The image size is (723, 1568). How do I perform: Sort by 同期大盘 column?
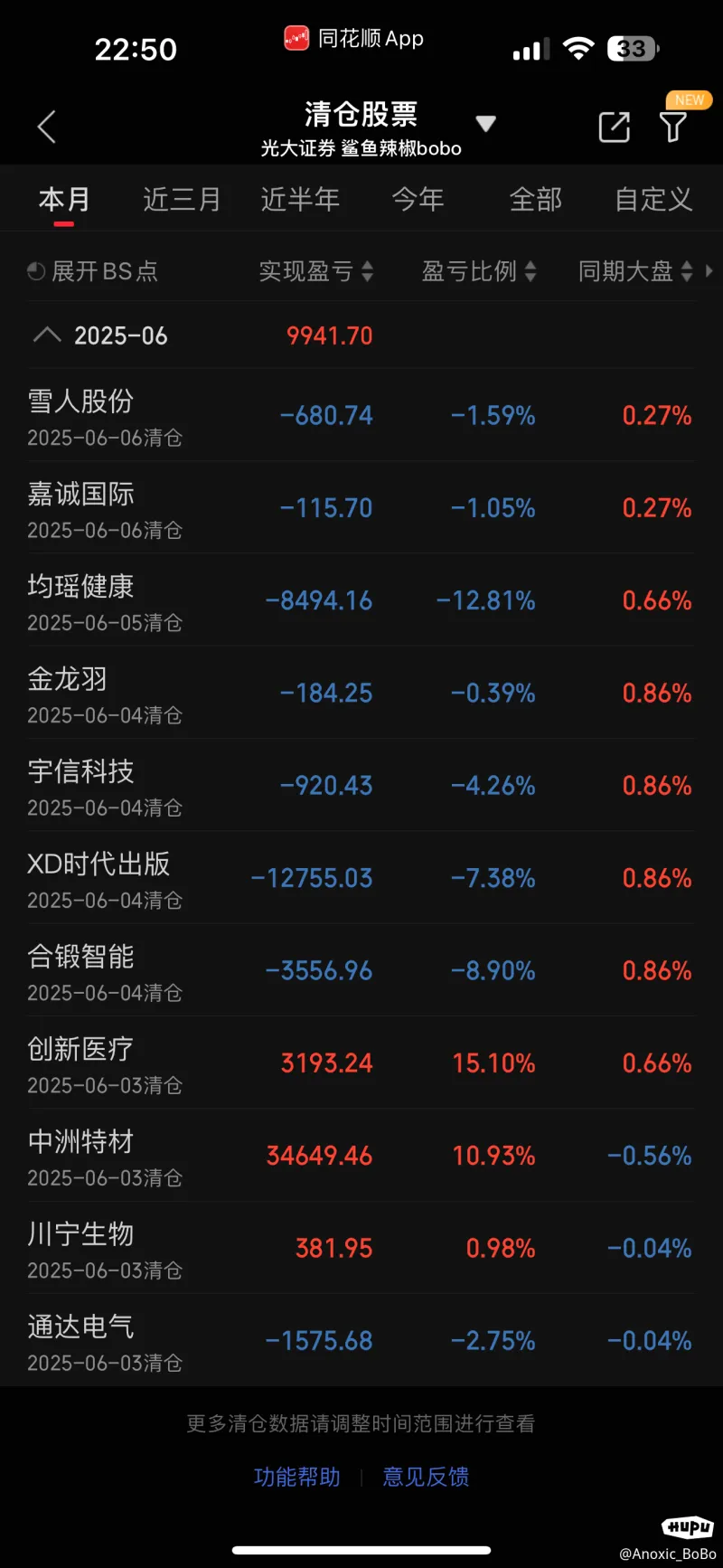tap(636, 271)
